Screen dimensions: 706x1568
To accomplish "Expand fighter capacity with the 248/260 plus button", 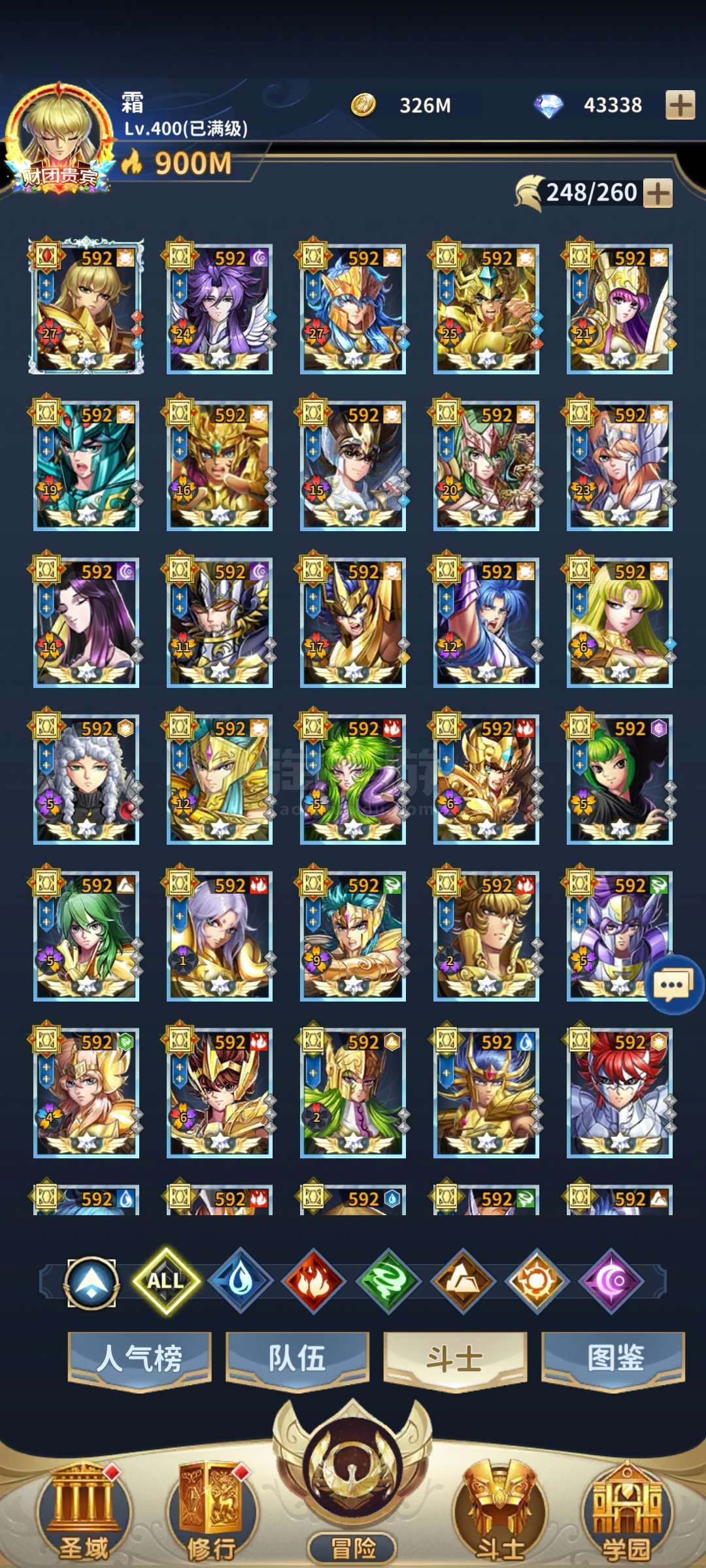I will pos(658,193).
